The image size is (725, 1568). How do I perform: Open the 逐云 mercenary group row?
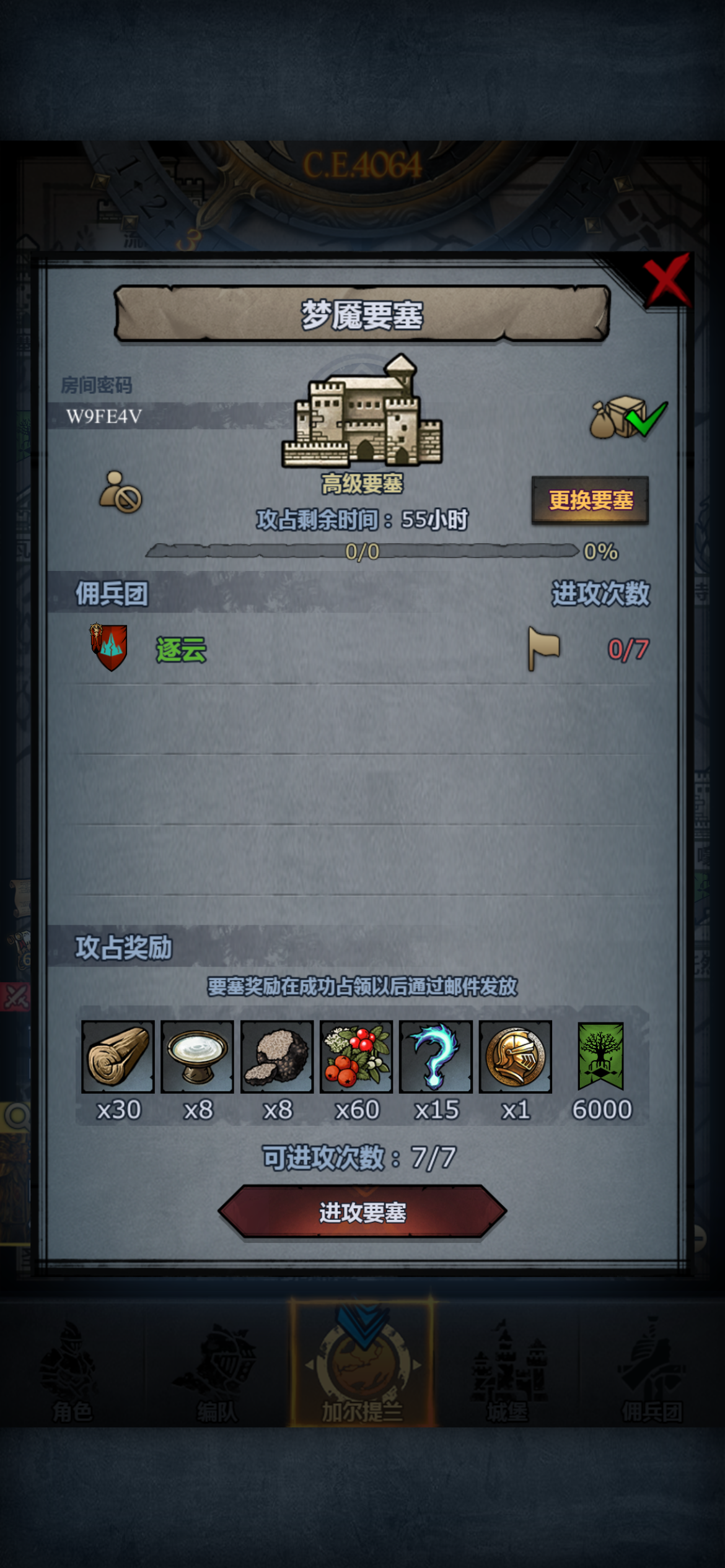click(362, 649)
